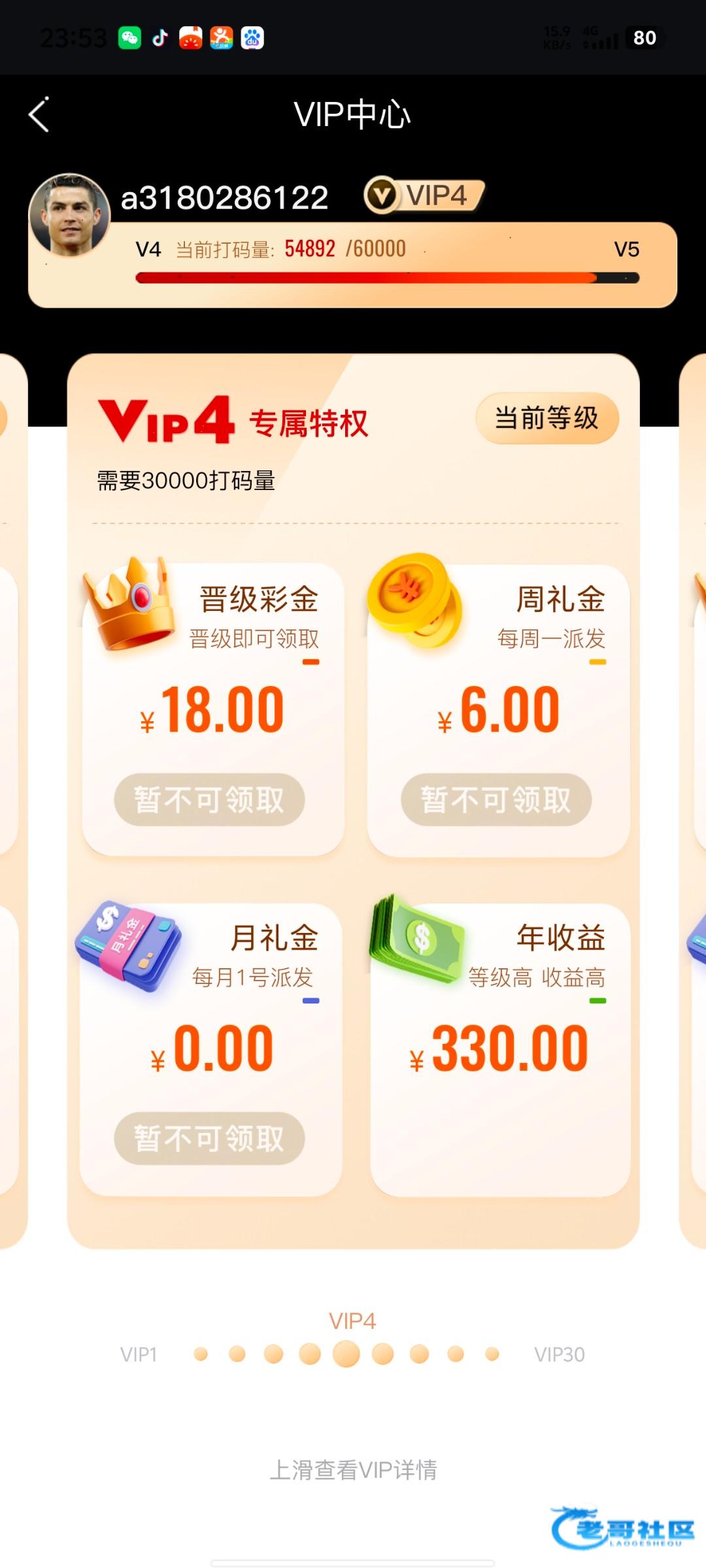Go back from VIP中心
Viewport: 706px width, 1568px height.
(39, 115)
